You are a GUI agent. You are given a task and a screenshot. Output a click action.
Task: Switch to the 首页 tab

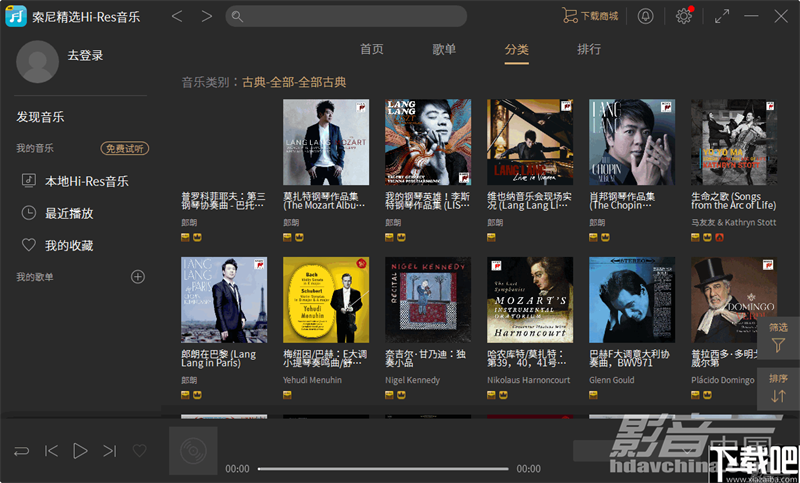point(371,49)
